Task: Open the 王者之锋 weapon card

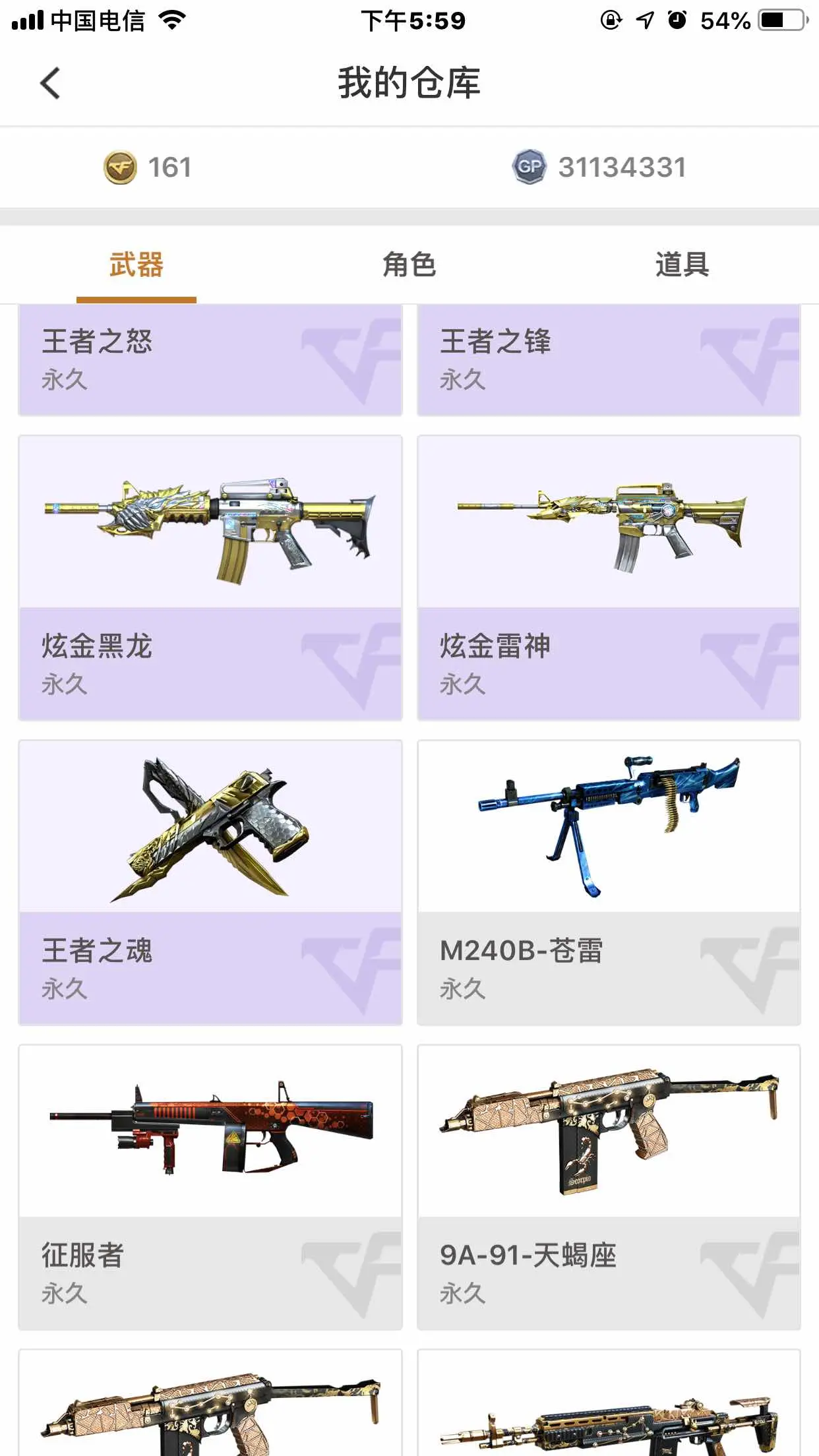Action: point(609,360)
